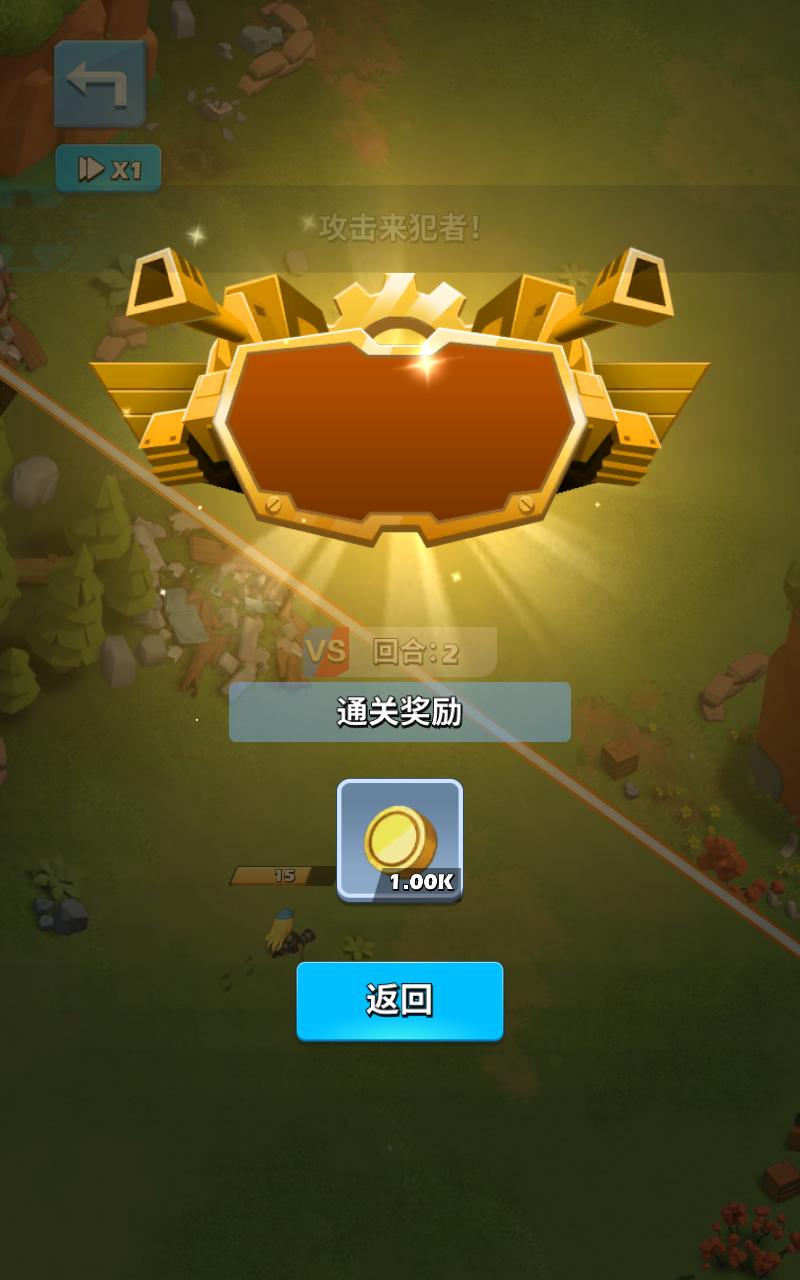Tap the 1.00K gold coin reward
The image size is (800, 1280).
(x=400, y=840)
